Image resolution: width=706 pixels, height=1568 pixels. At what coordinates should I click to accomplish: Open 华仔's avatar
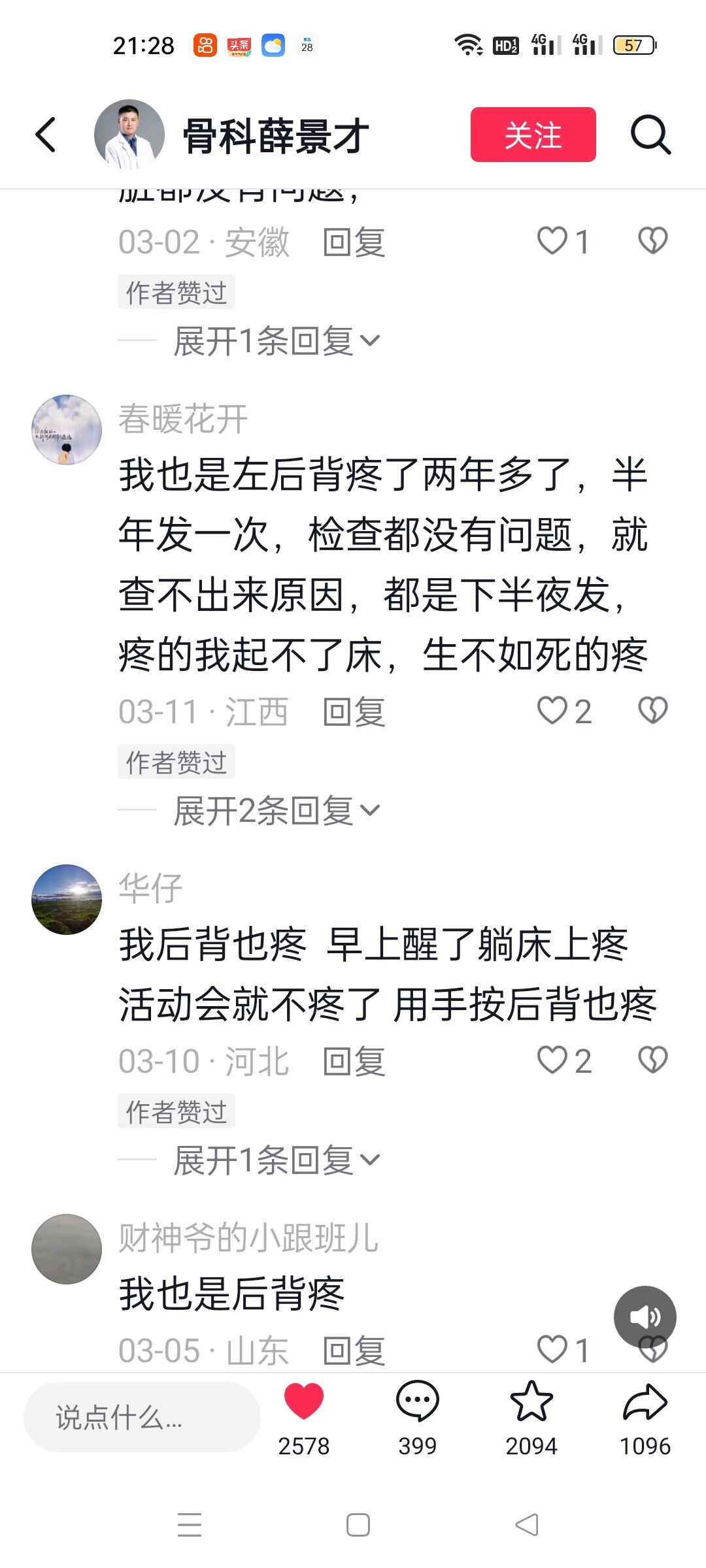pos(67,900)
